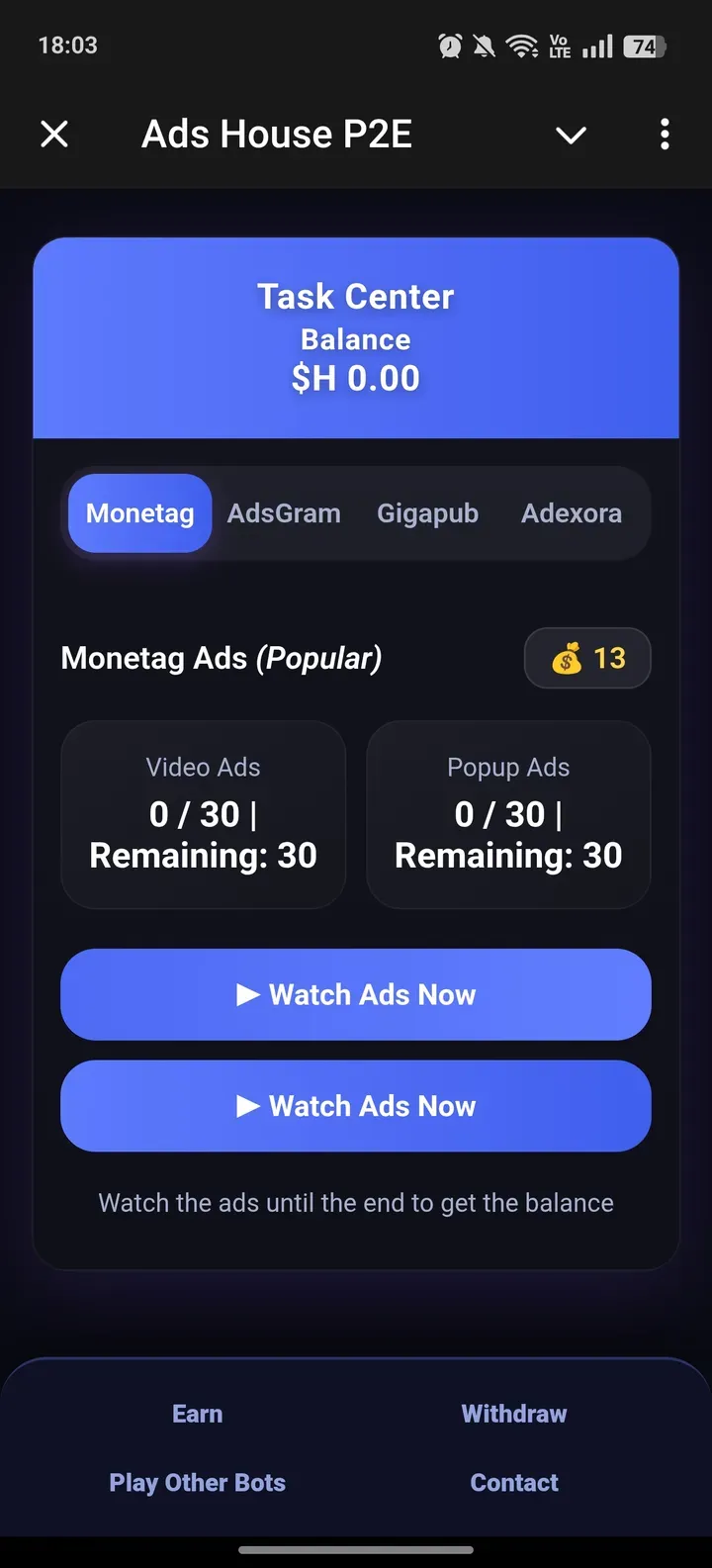Tap the Wi-Fi status icon
This screenshot has width=712, height=1568.
point(521,45)
